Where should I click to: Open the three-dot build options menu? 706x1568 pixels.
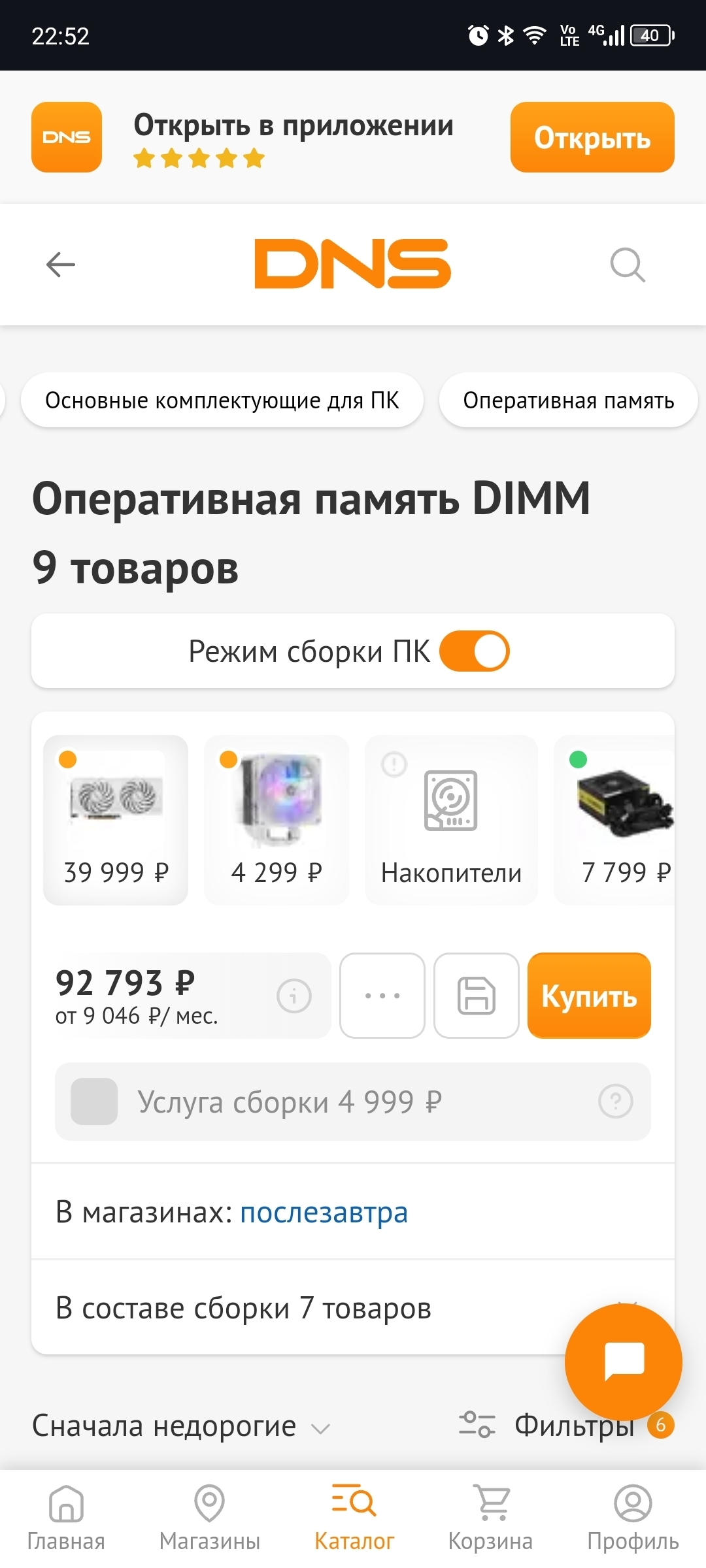[x=382, y=996]
